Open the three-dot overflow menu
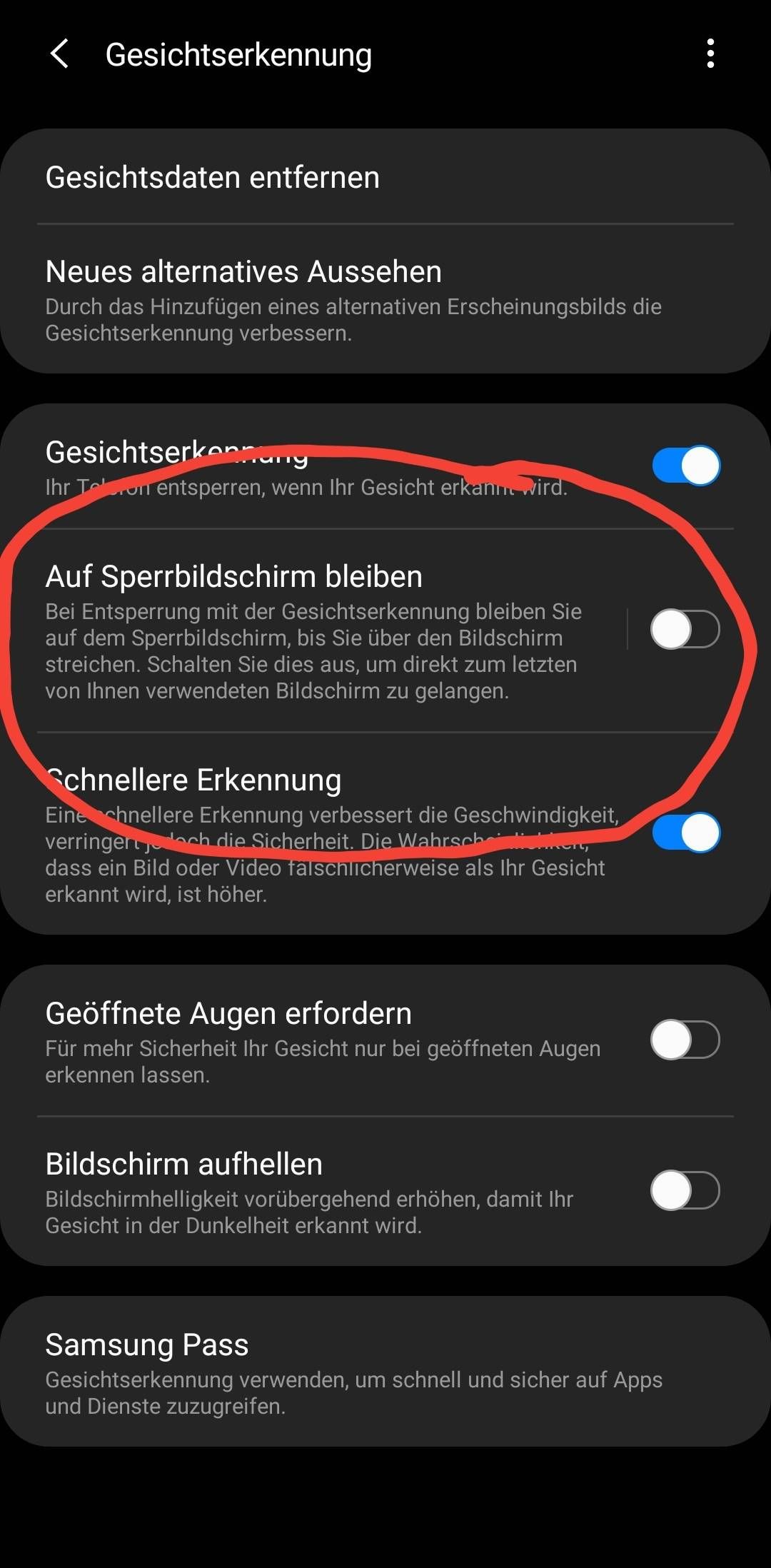The image size is (771, 1568). 710,54
